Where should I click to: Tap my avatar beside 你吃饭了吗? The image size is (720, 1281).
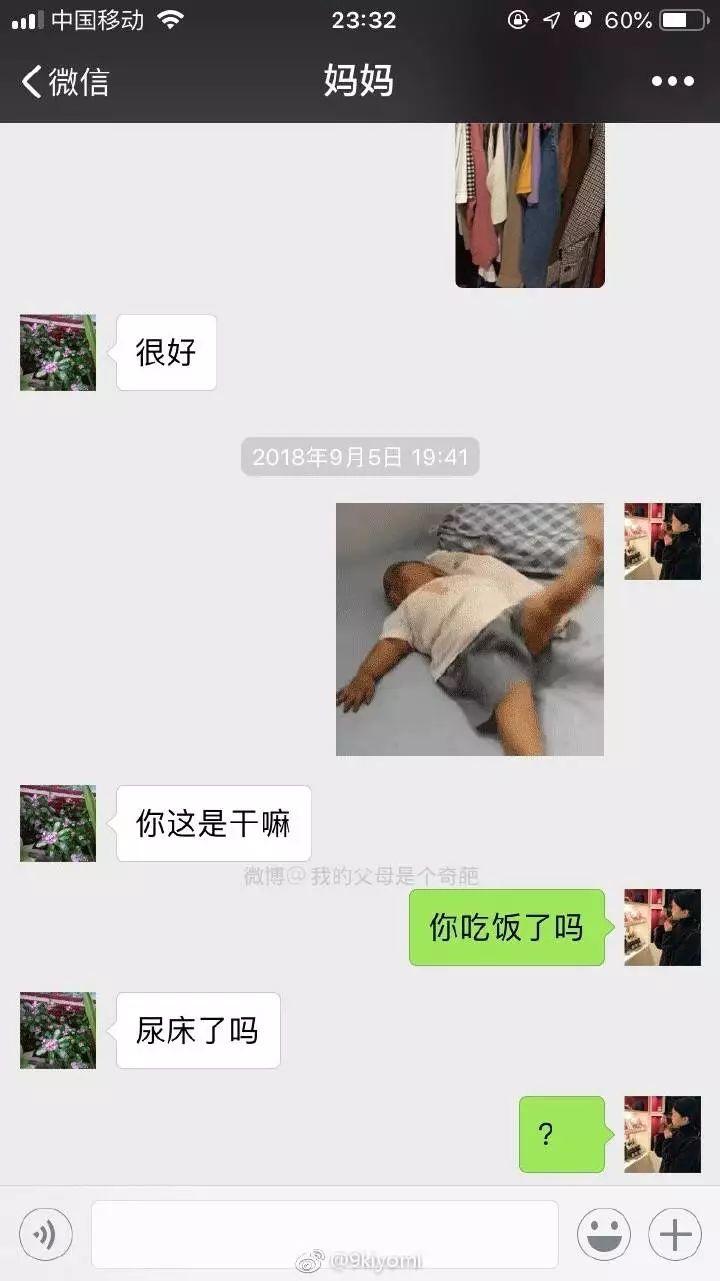coord(662,927)
